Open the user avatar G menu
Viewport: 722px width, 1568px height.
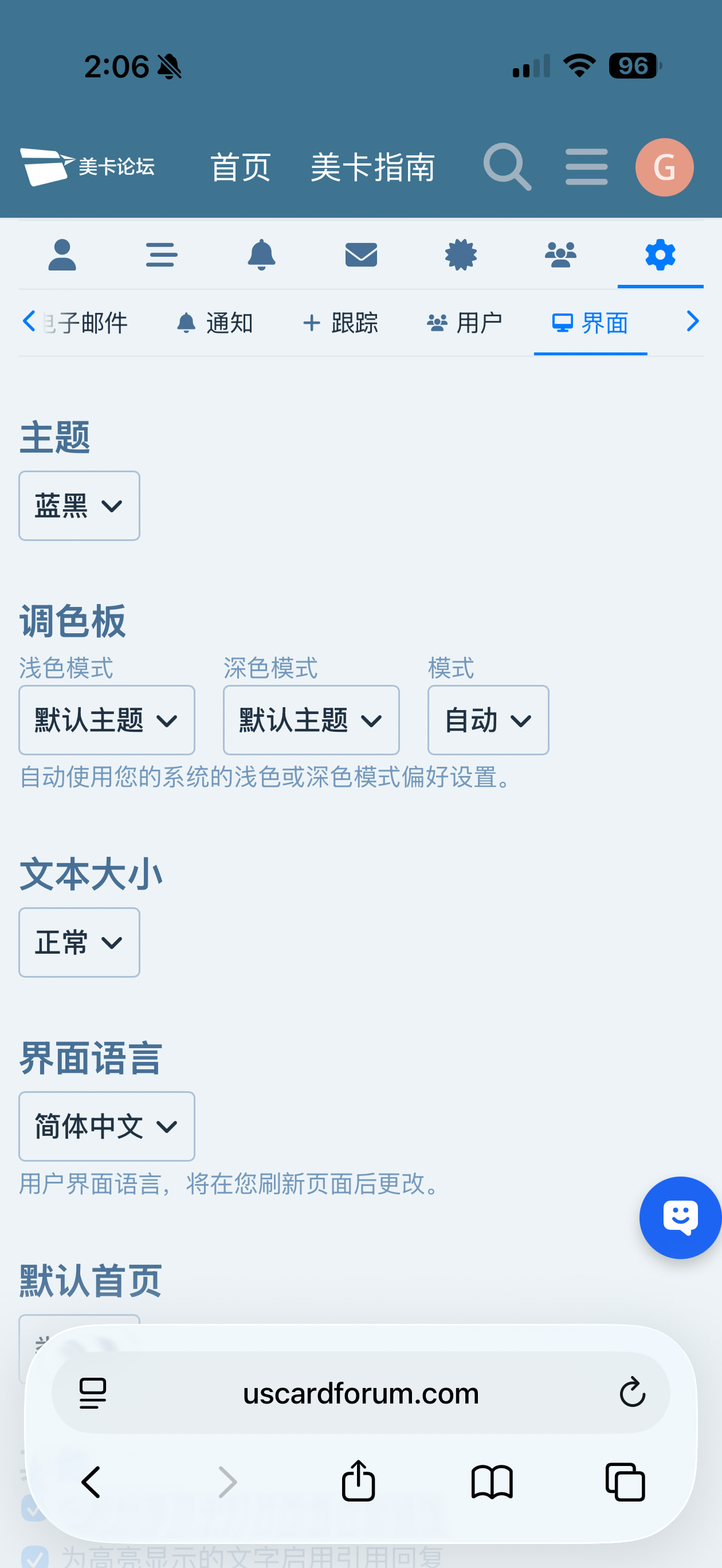pyautogui.click(x=664, y=167)
